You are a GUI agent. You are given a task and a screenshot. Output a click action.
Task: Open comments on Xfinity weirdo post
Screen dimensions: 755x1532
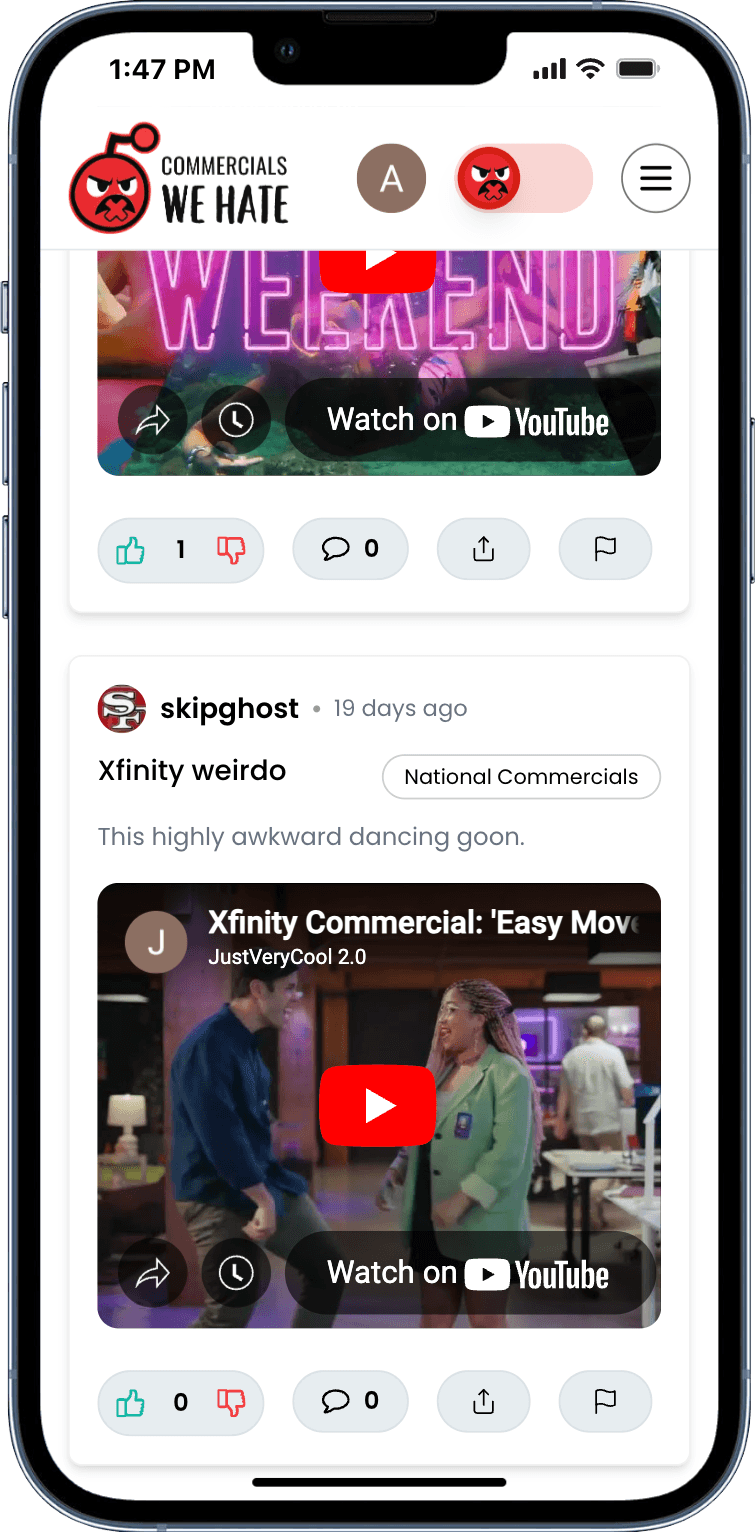[350, 1402]
